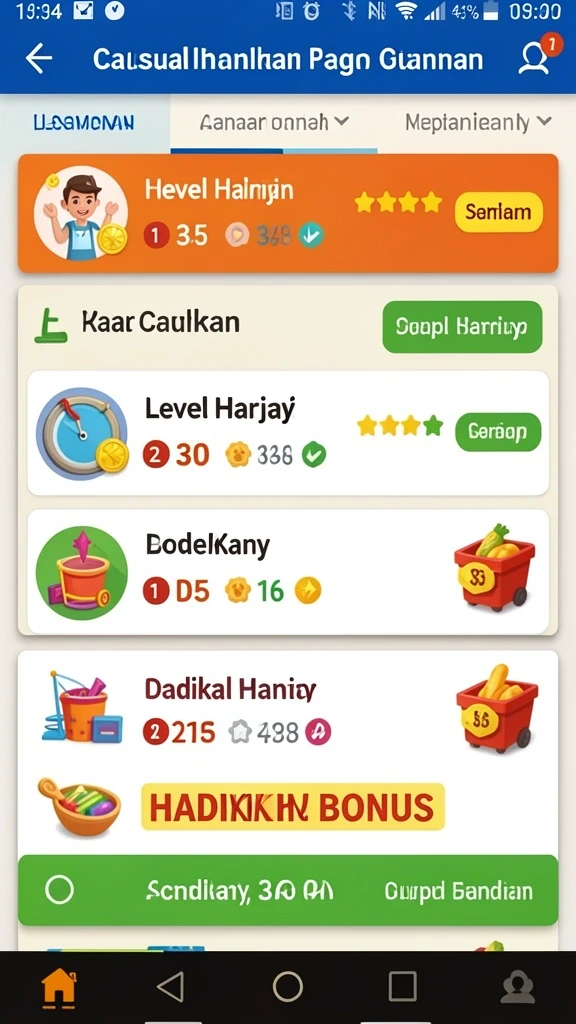Open the Level Harjay row
Screen dimensions: 576x1024
(288, 433)
